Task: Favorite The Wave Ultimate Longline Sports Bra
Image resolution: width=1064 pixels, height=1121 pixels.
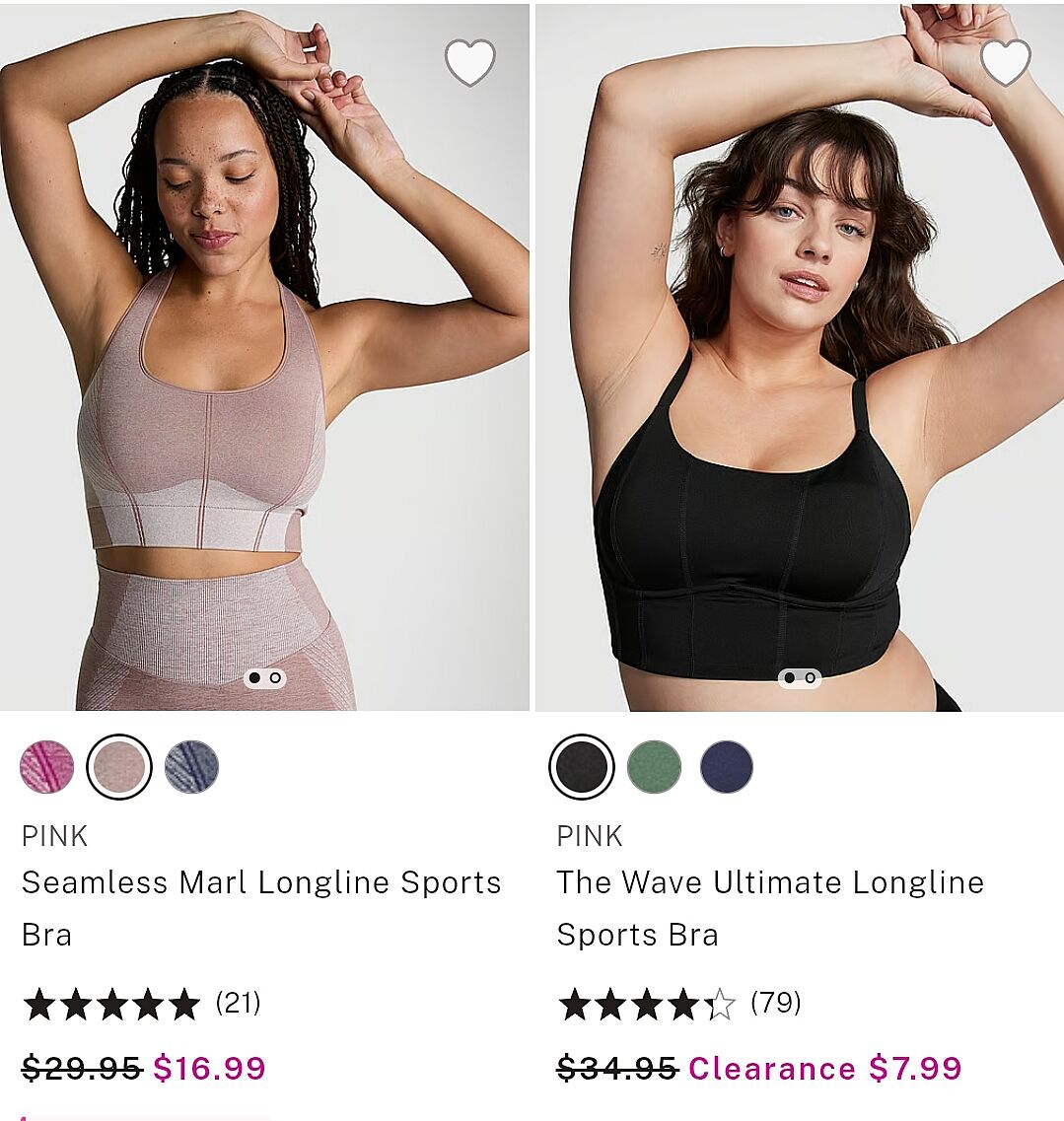Action: [x=1005, y=63]
